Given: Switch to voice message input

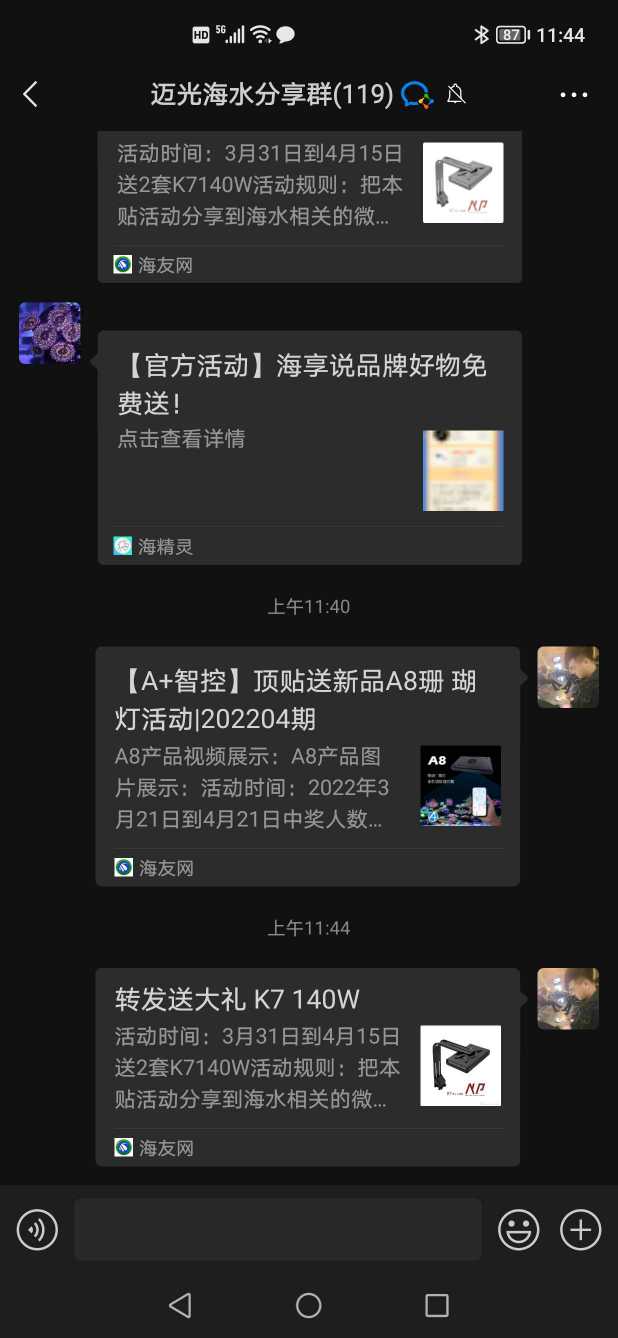Looking at the screenshot, I should point(37,1229).
